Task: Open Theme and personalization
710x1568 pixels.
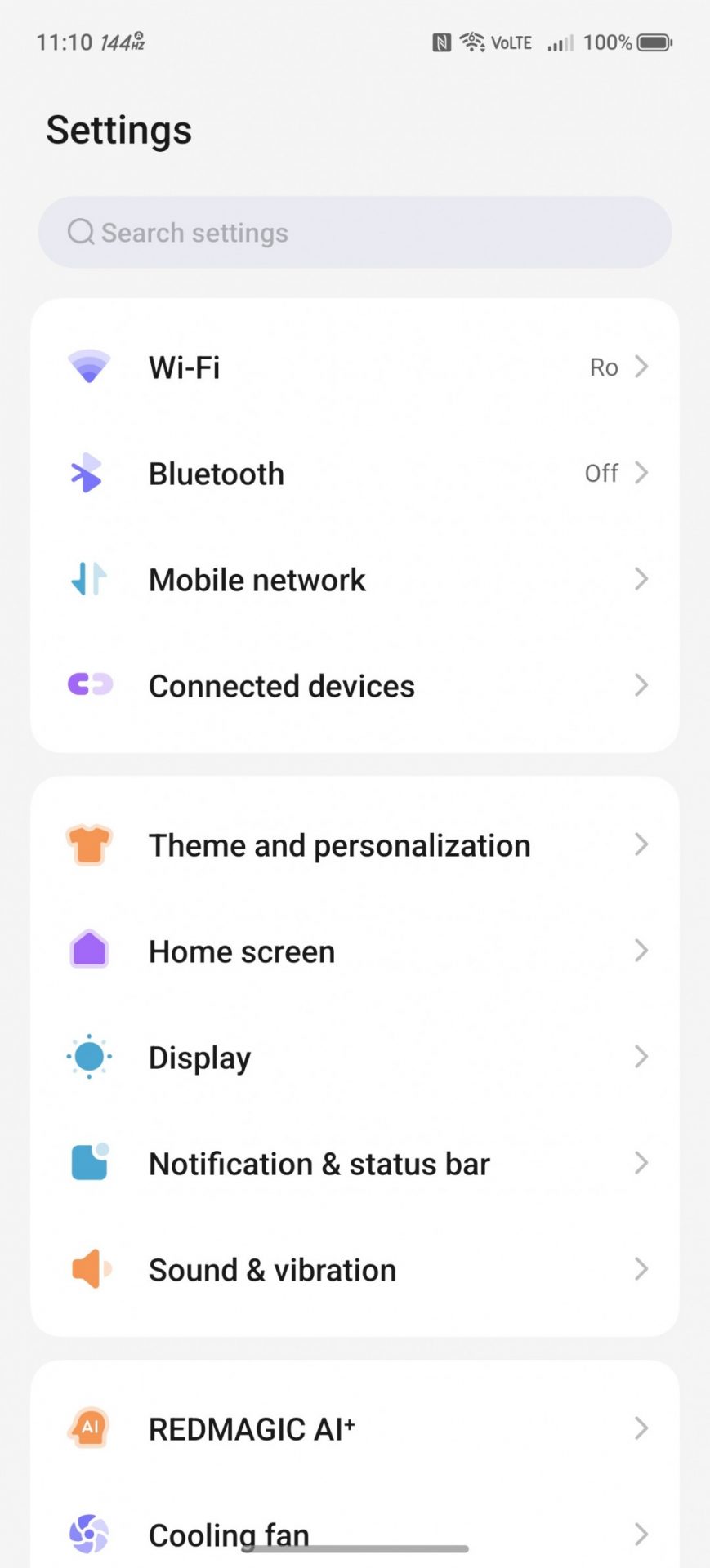Action: (x=355, y=845)
